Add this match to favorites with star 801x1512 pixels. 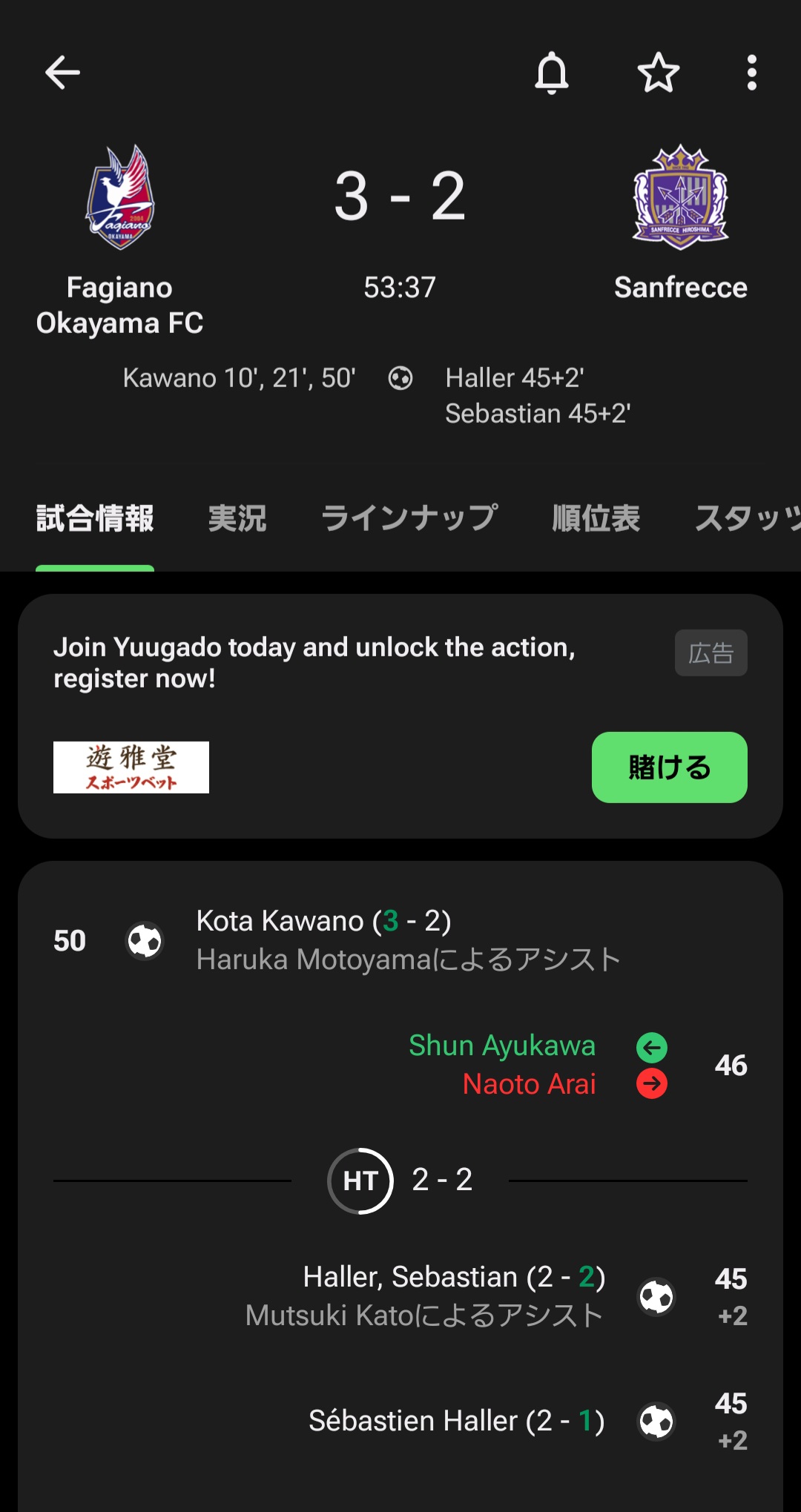(x=659, y=73)
